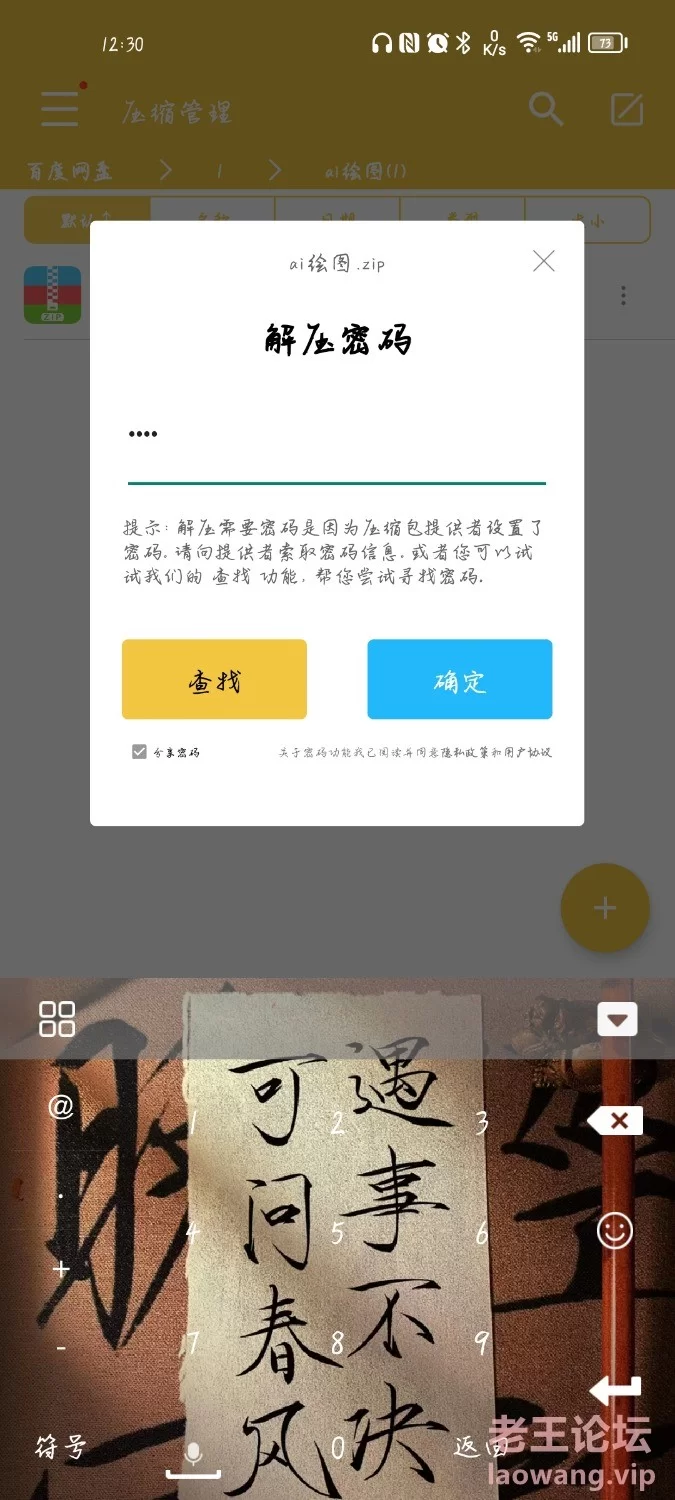Screen dimensions: 675x1500
Task: Switch keyboard to 符号 symbols
Action: 60,1446
